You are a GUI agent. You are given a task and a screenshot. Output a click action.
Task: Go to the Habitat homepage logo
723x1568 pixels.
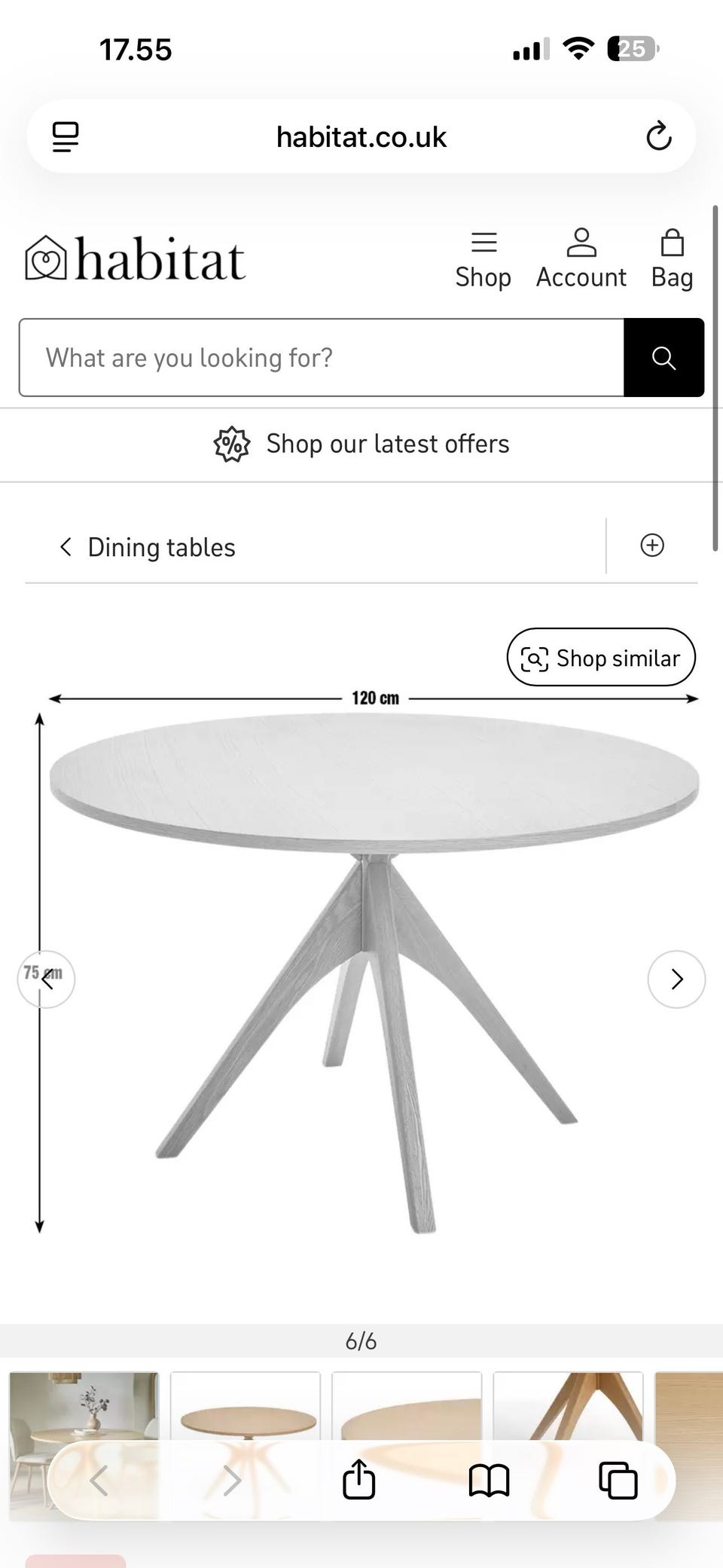[136, 260]
